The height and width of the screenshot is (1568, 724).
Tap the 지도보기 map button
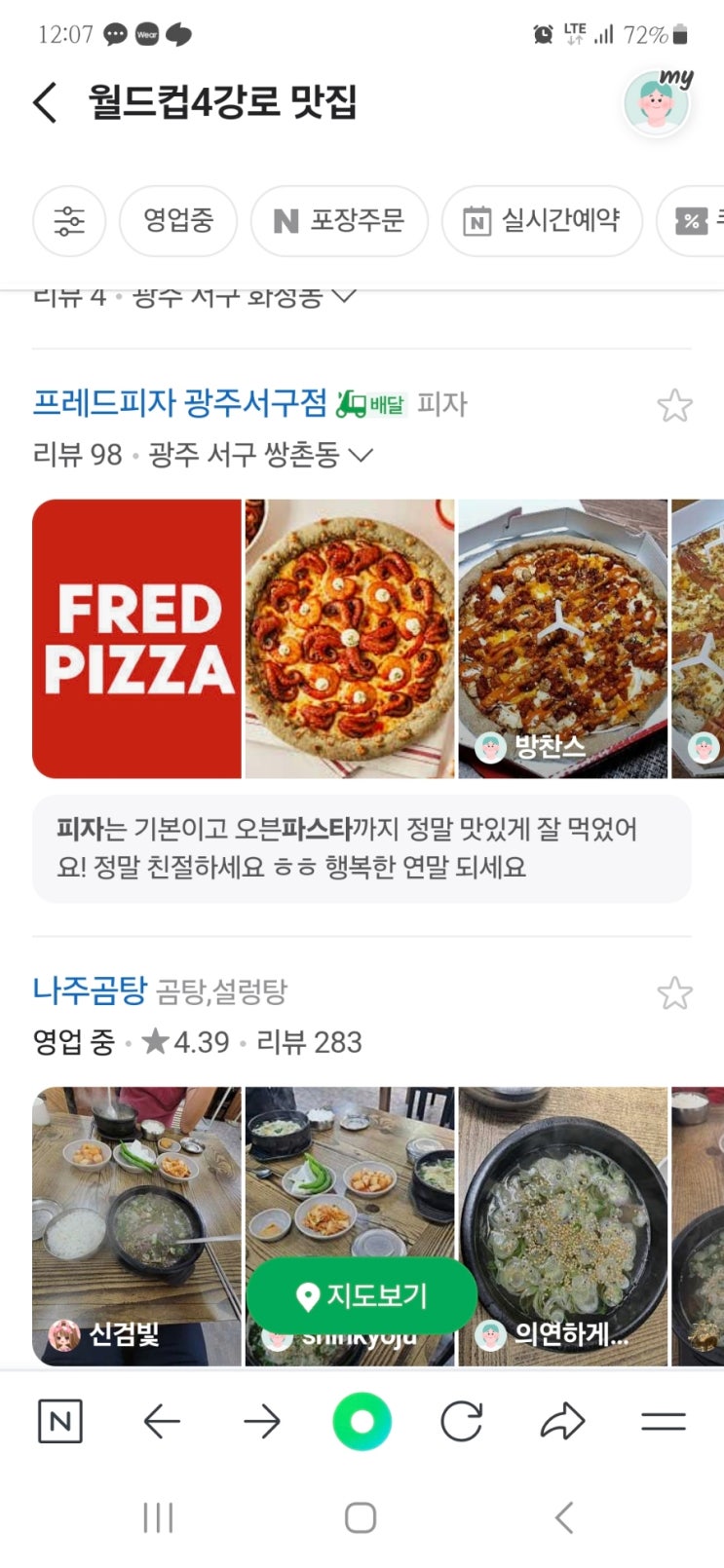[x=362, y=1296]
